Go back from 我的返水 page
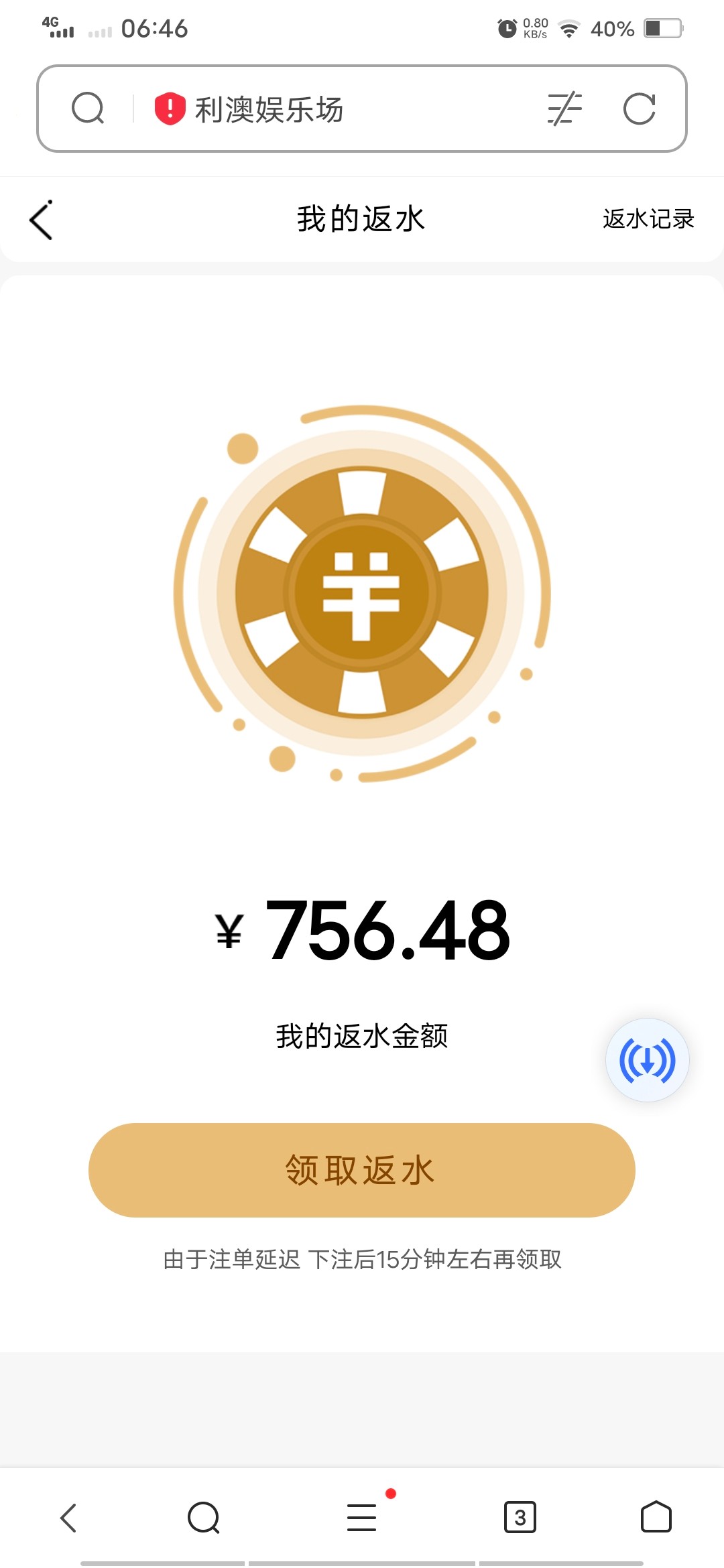This screenshot has width=724, height=1568. (x=42, y=220)
